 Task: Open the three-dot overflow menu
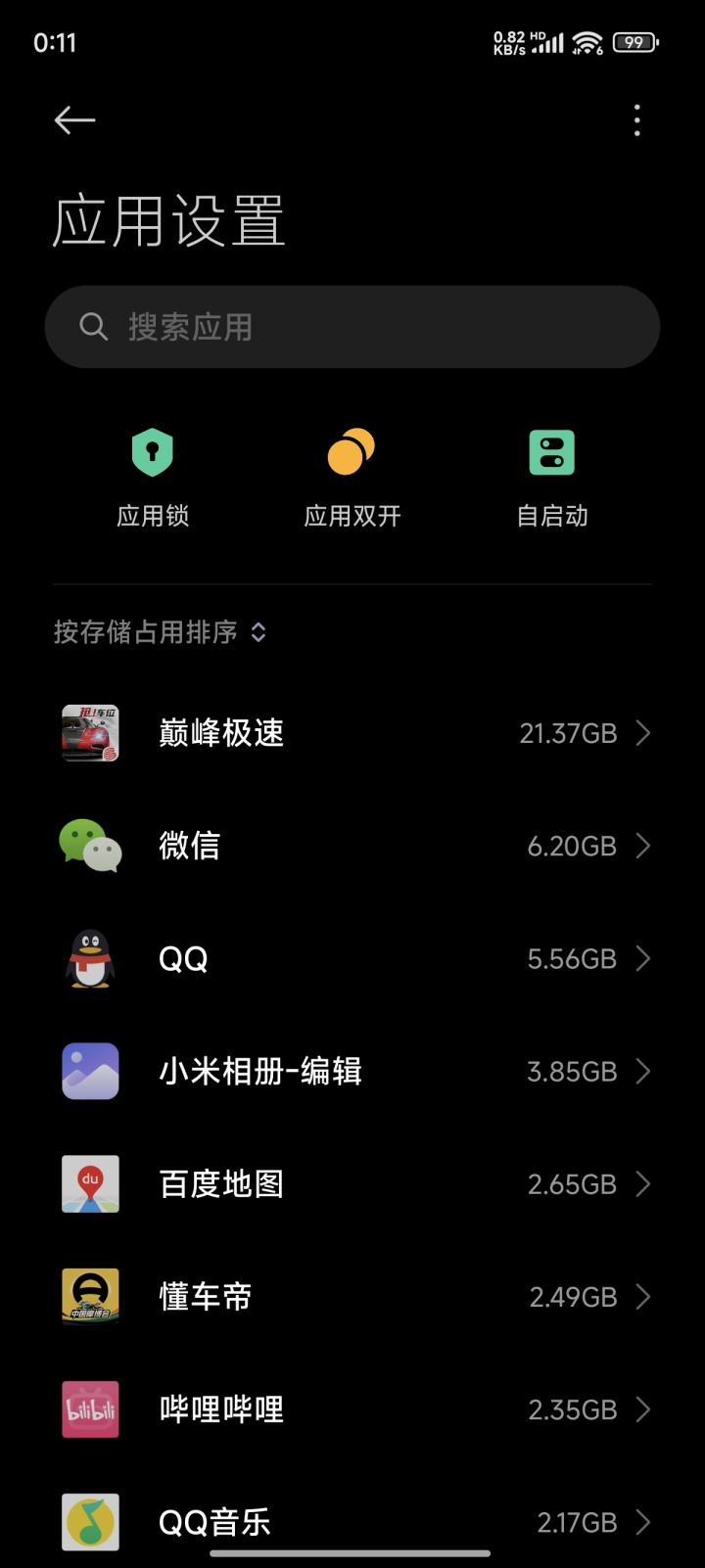636,120
